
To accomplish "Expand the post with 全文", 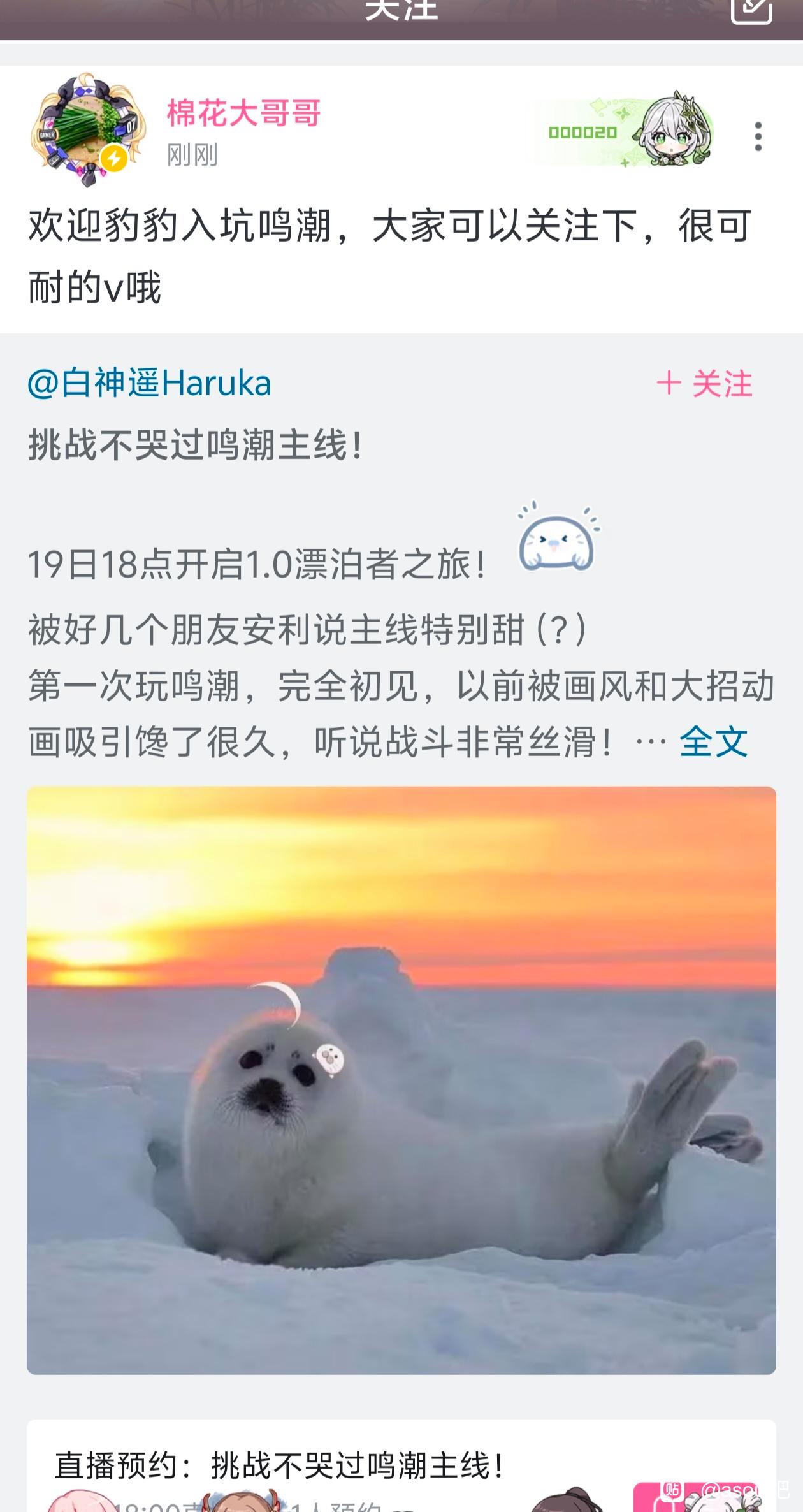I will point(713,741).
